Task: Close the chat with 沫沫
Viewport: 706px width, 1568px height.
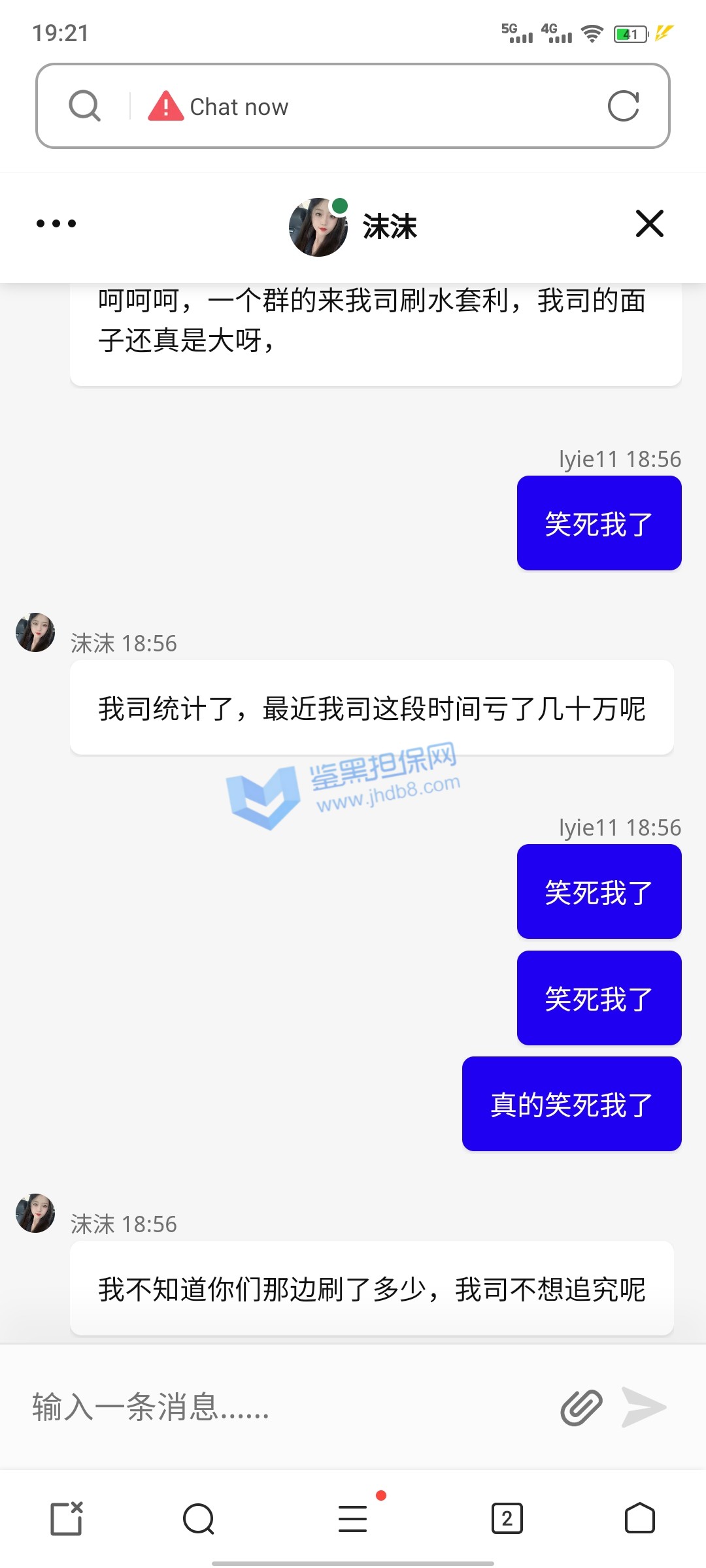Action: [649, 223]
